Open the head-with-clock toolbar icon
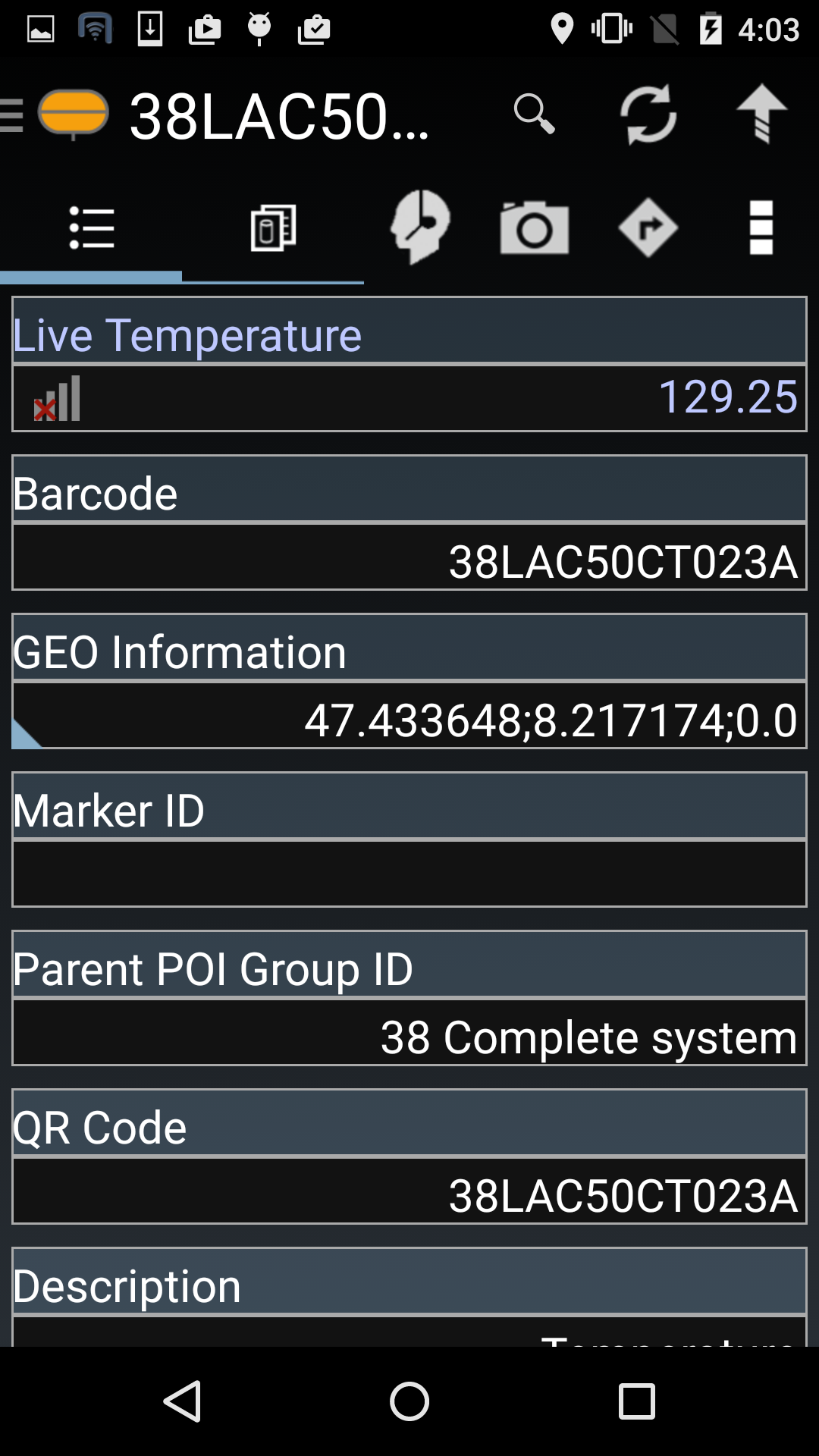 coord(420,227)
